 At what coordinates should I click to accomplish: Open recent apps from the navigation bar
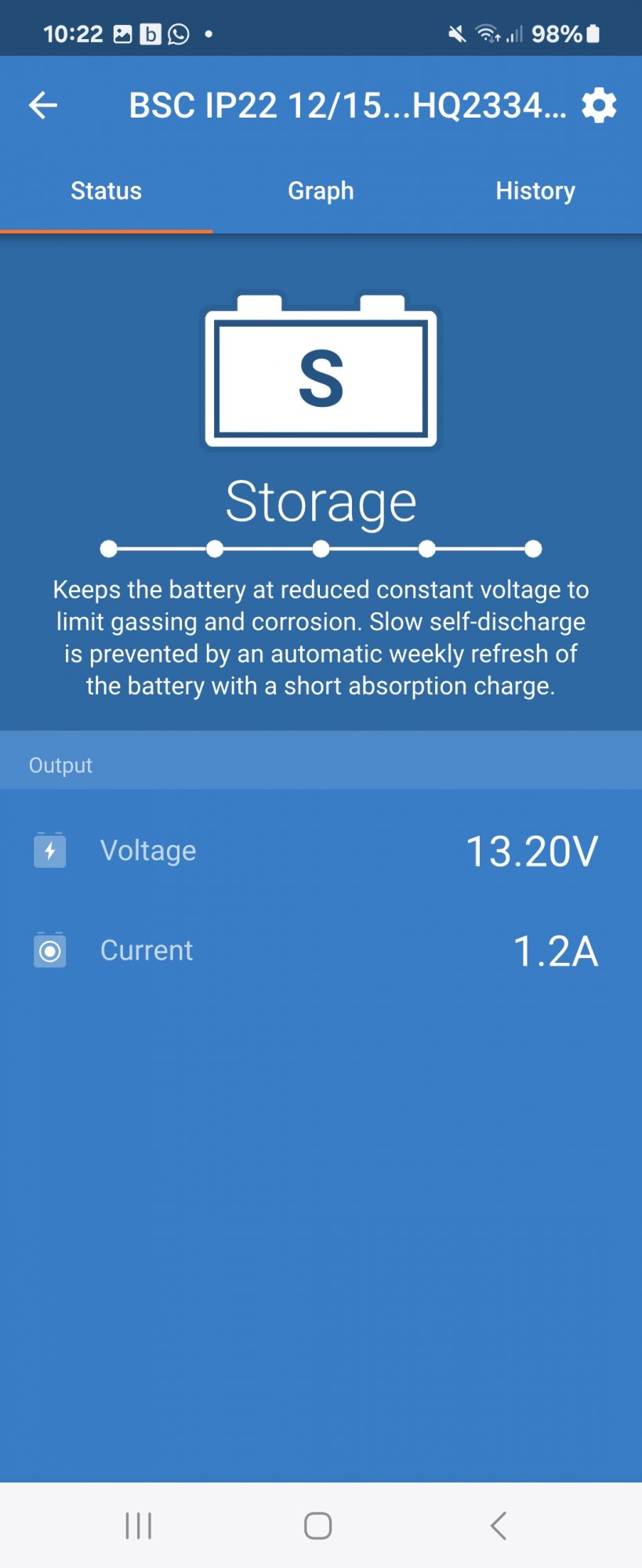(139, 1526)
